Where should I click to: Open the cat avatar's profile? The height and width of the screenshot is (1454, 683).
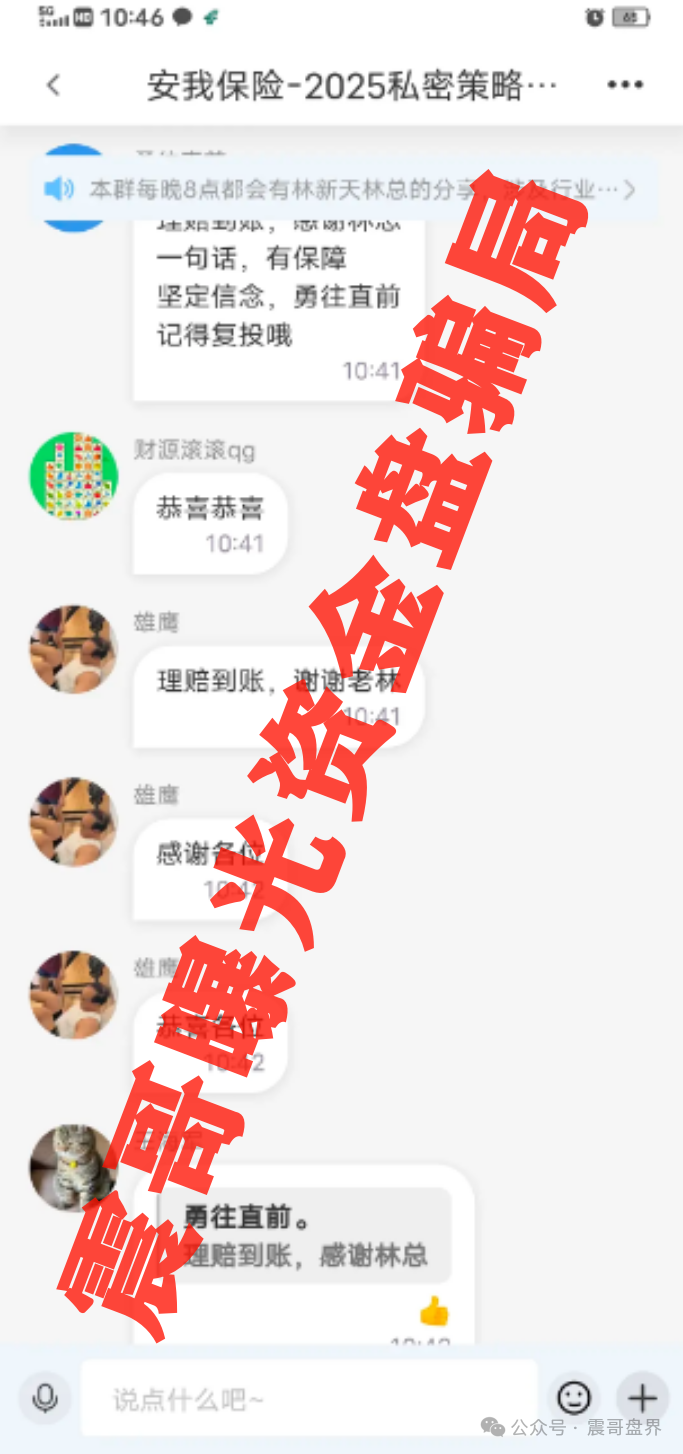(x=73, y=1167)
